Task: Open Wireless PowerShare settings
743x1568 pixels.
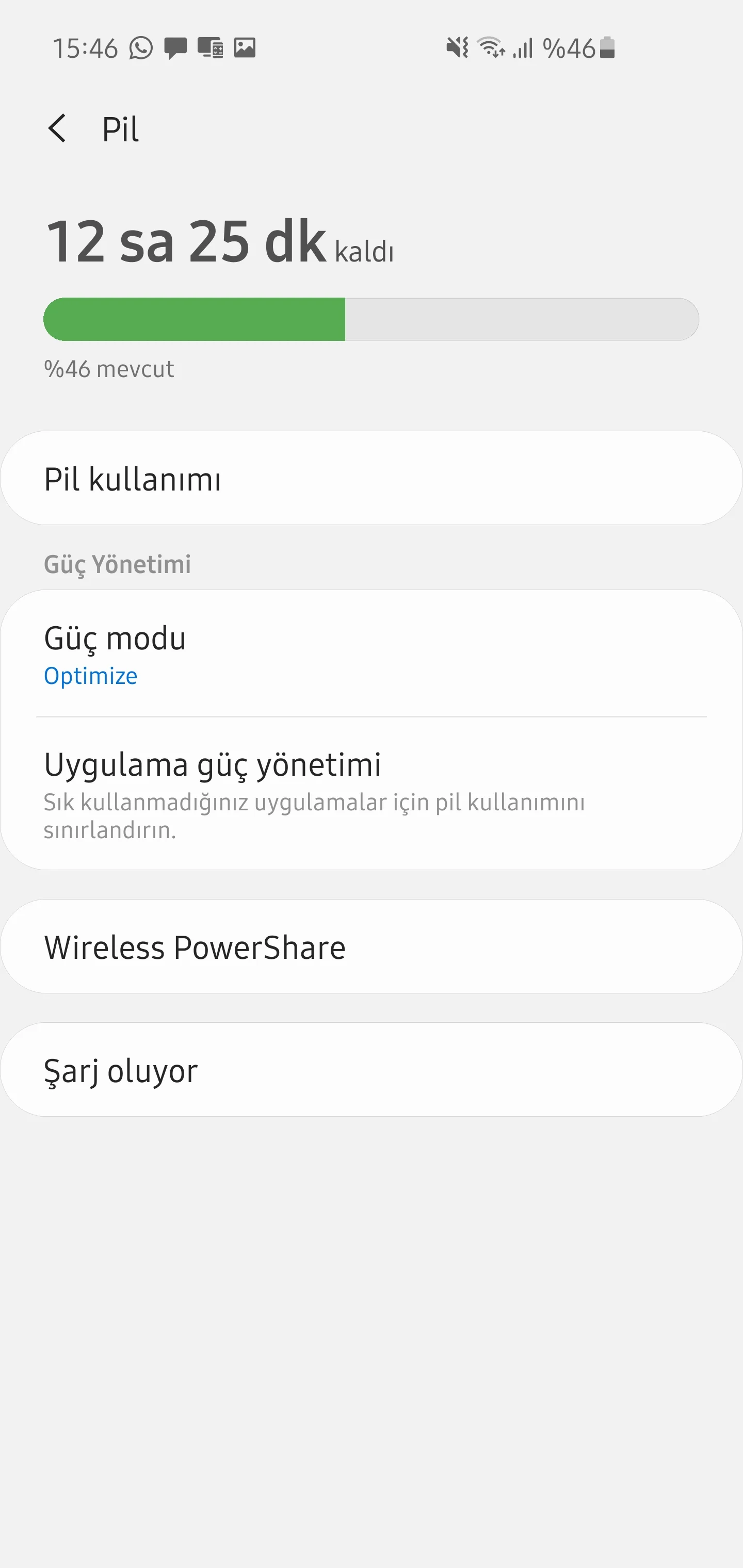Action: pos(370,947)
